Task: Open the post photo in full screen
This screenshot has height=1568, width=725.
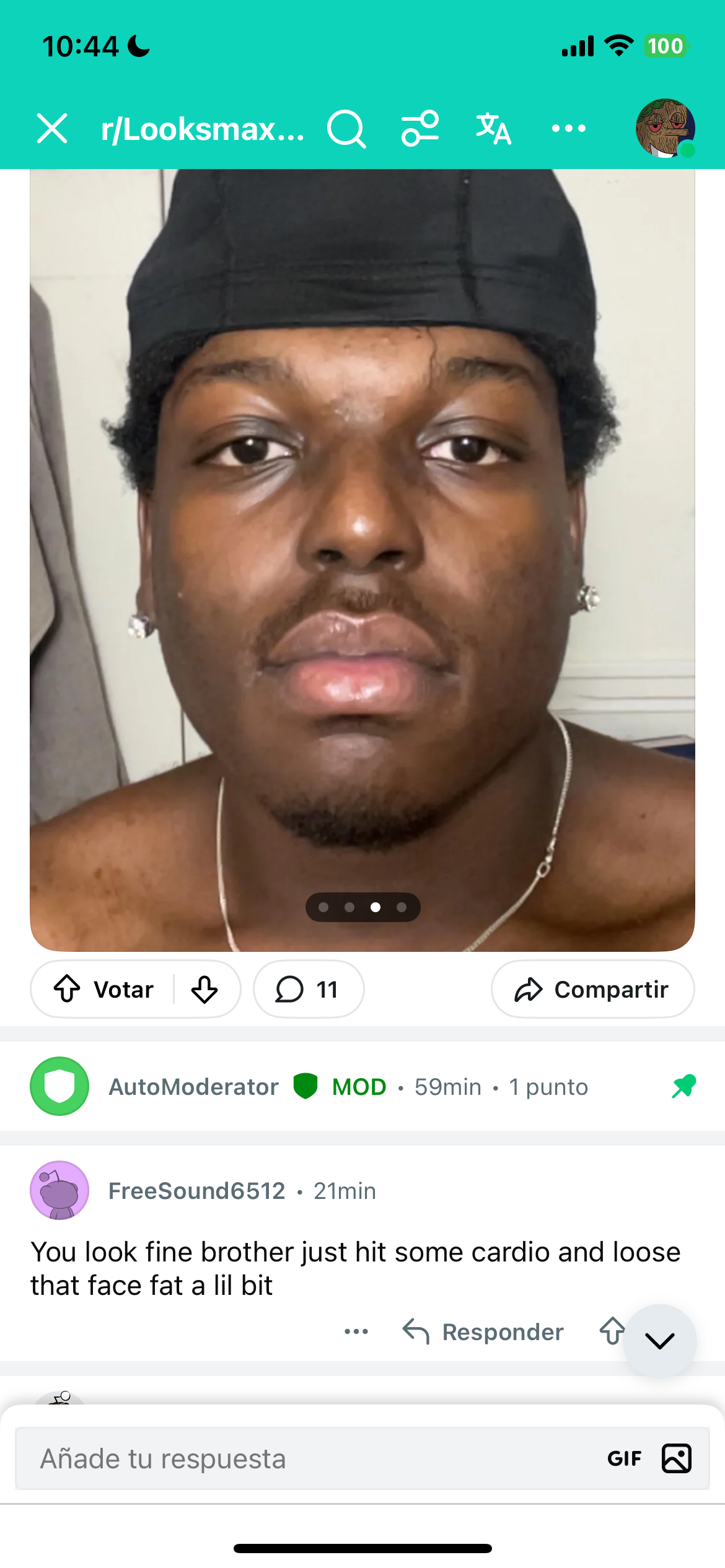Action: pyautogui.click(x=362, y=557)
